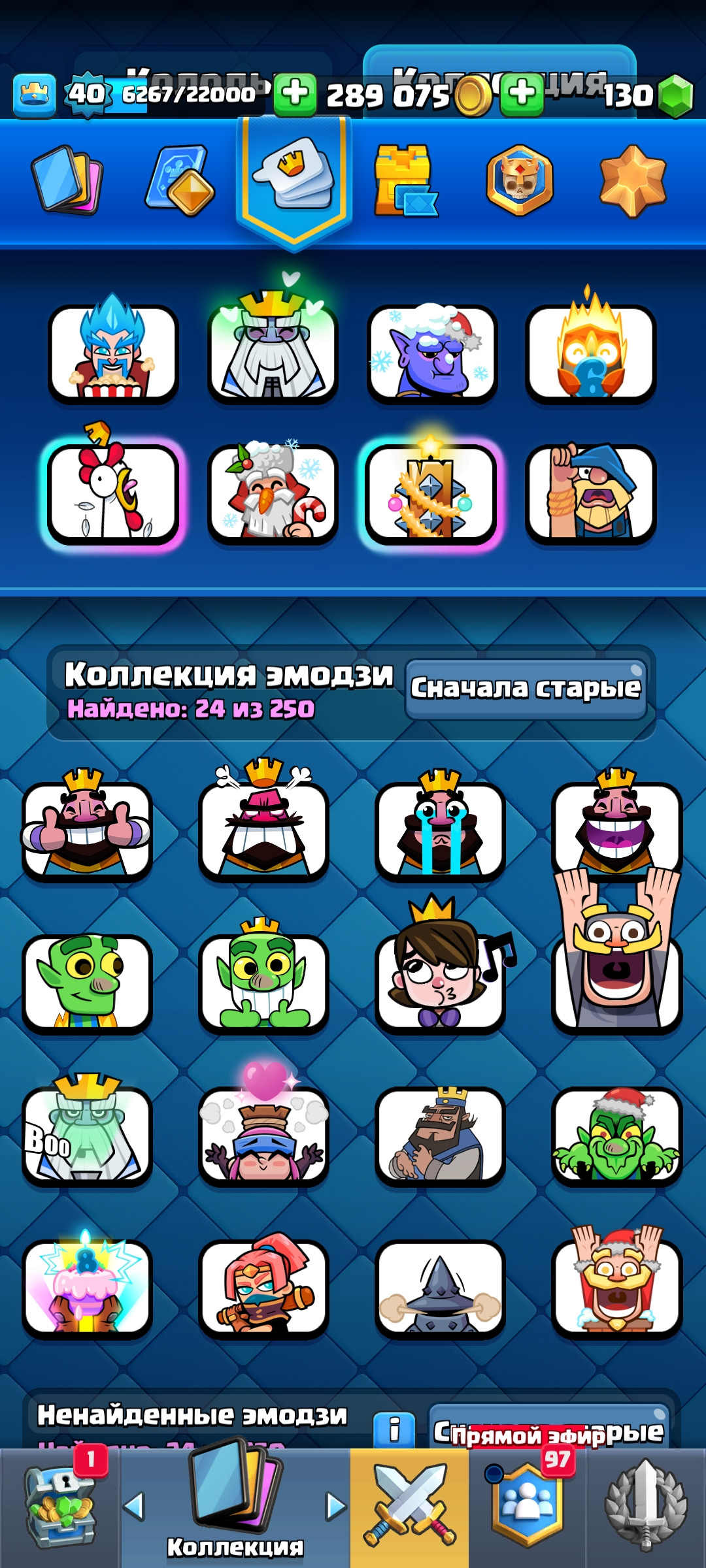
Task: Pick the Boo ghost king emote
Action: [87, 1134]
